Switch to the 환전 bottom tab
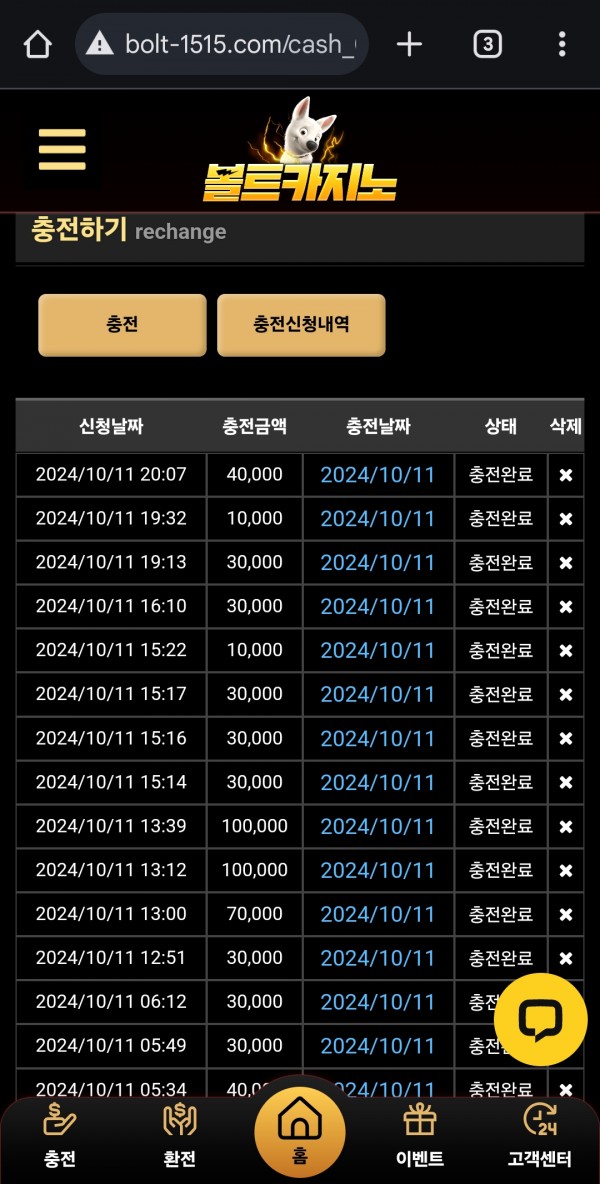This screenshot has width=600, height=1184. click(x=180, y=1134)
